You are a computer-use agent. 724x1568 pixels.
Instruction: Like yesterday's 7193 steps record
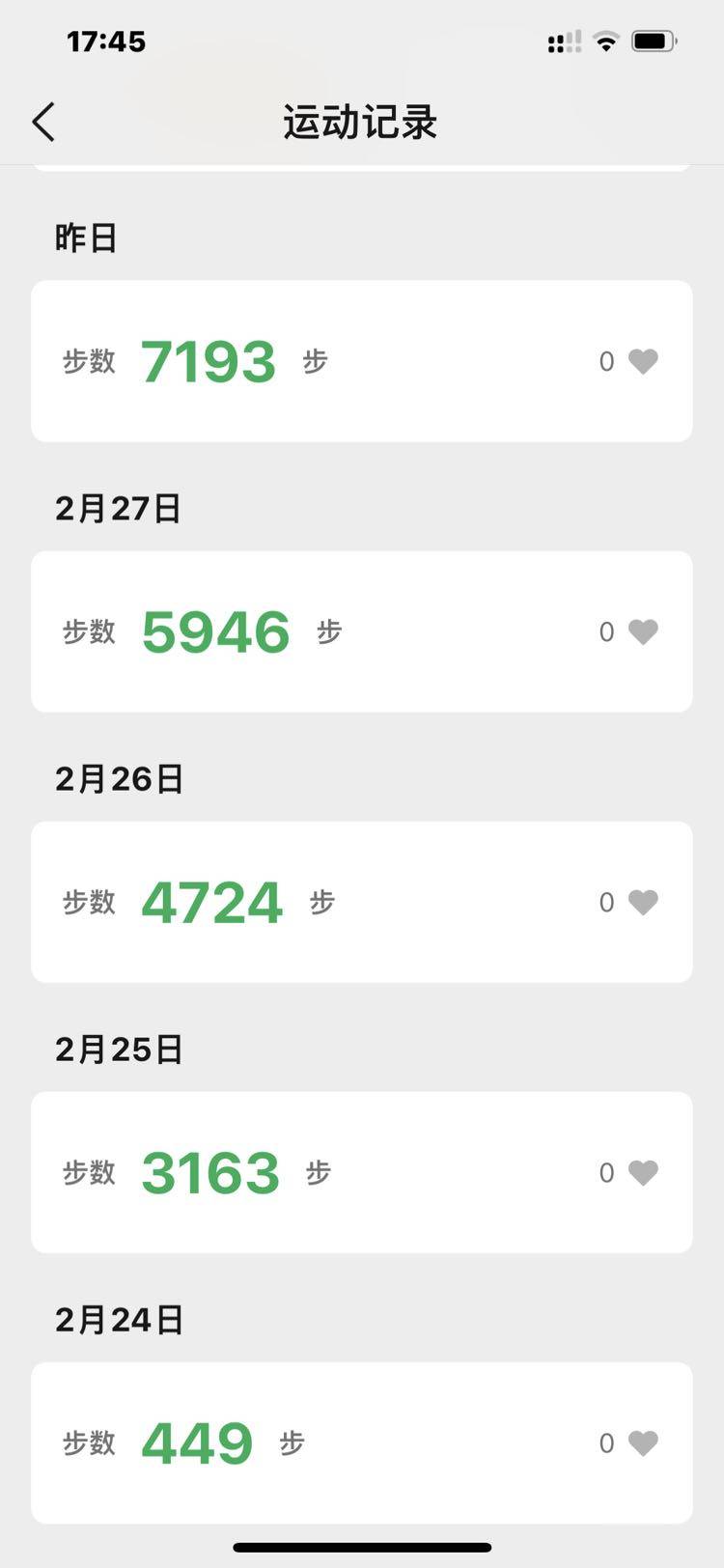click(643, 361)
